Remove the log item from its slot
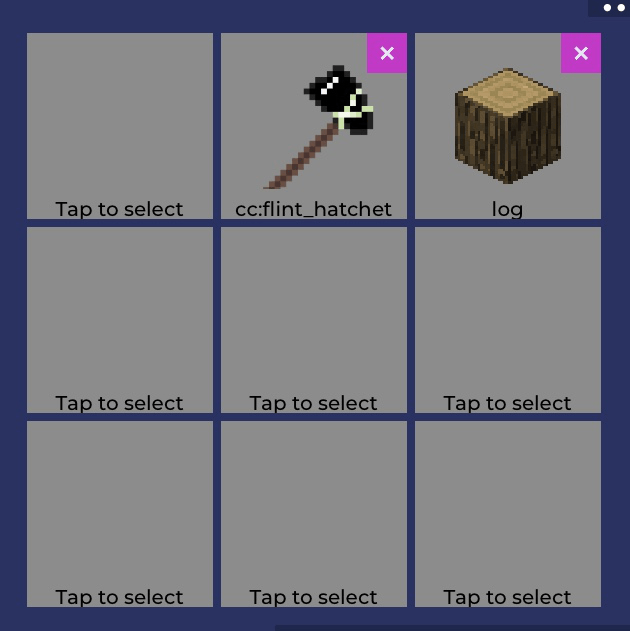 [581, 53]
